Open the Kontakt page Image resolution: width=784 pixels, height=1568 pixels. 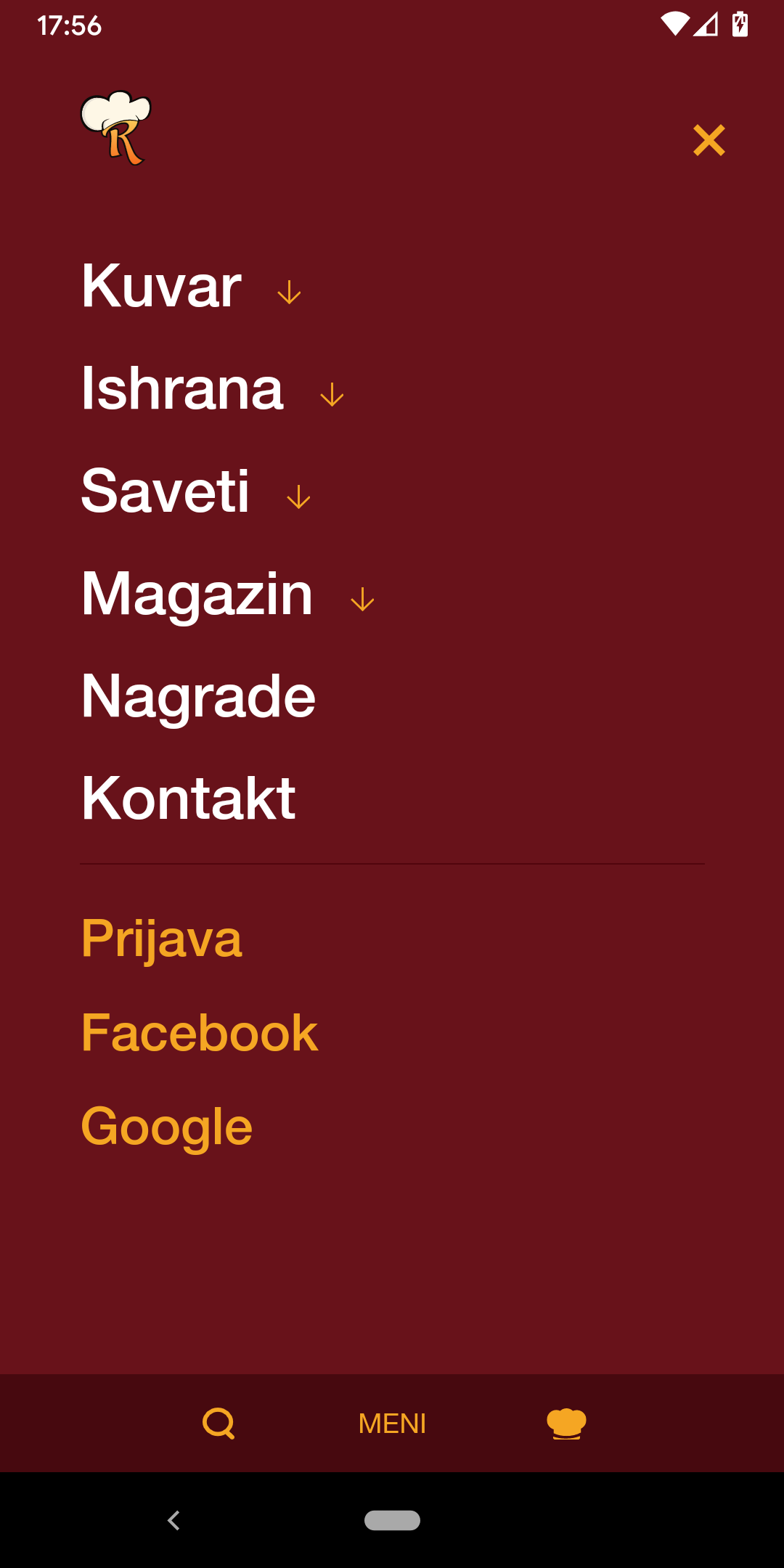(189, 799)
